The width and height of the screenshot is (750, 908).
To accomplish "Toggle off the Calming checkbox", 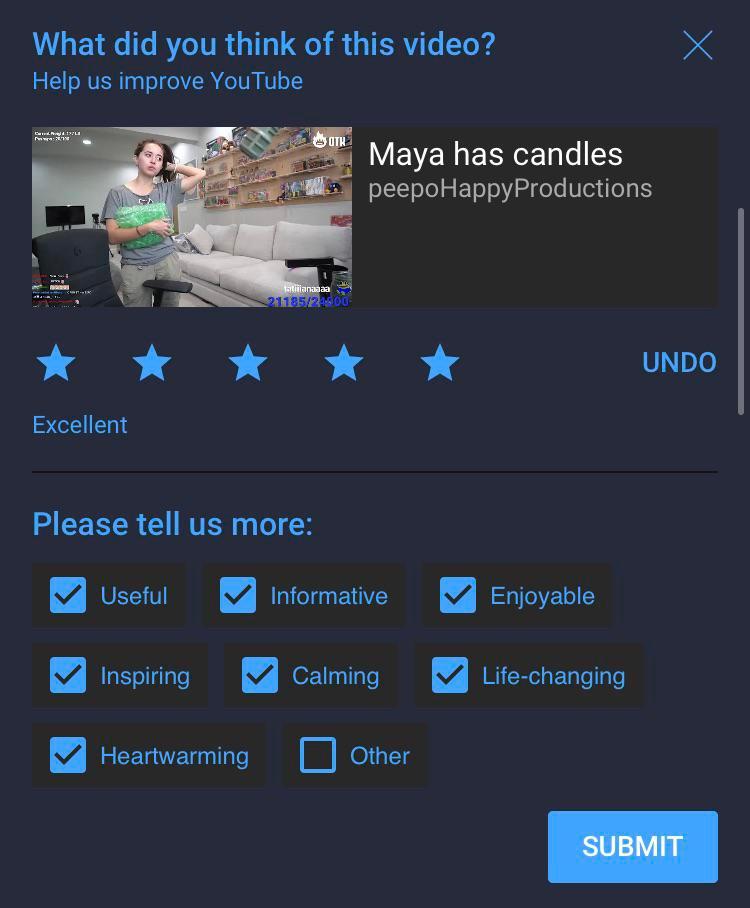I will coord(260,676).
